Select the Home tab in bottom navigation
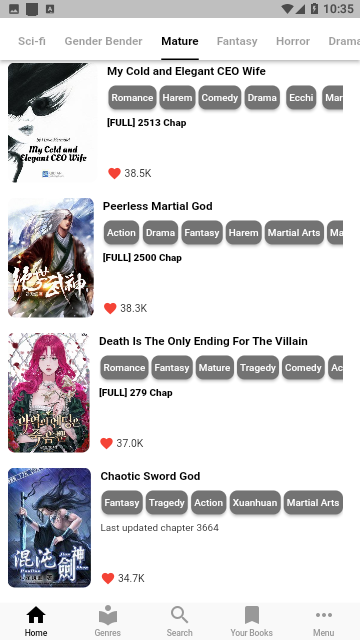Image resolution: width=360 pixels, height=640 pixels. click(36, 621)
